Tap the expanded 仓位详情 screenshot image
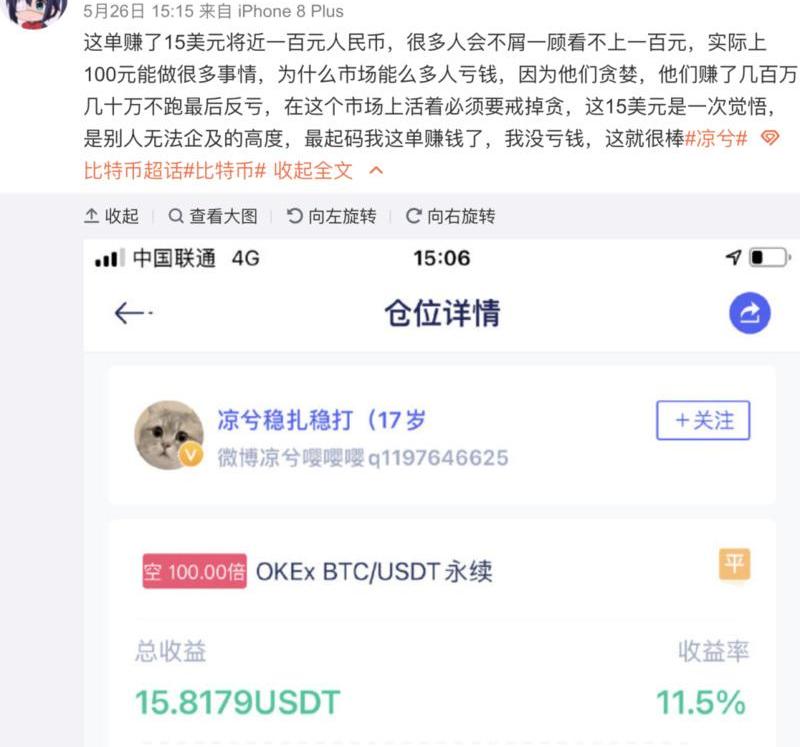Screen dimensions: 800x747 coord(440,490)
